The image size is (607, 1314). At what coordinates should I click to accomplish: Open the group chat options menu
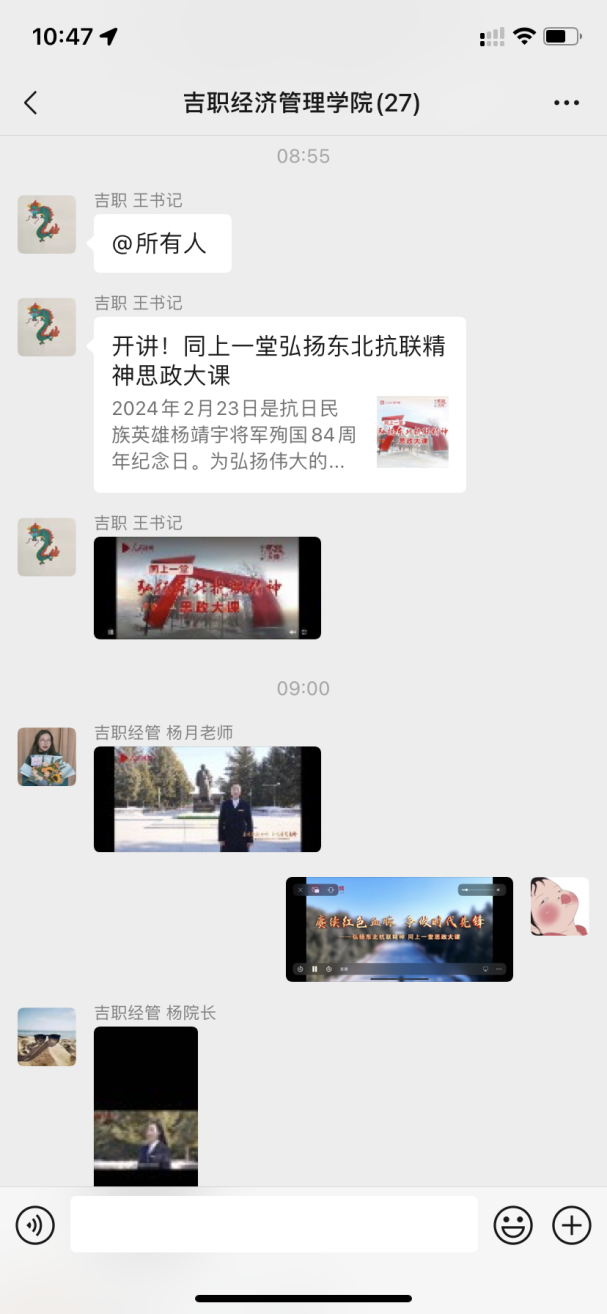[x=566, y=103]
